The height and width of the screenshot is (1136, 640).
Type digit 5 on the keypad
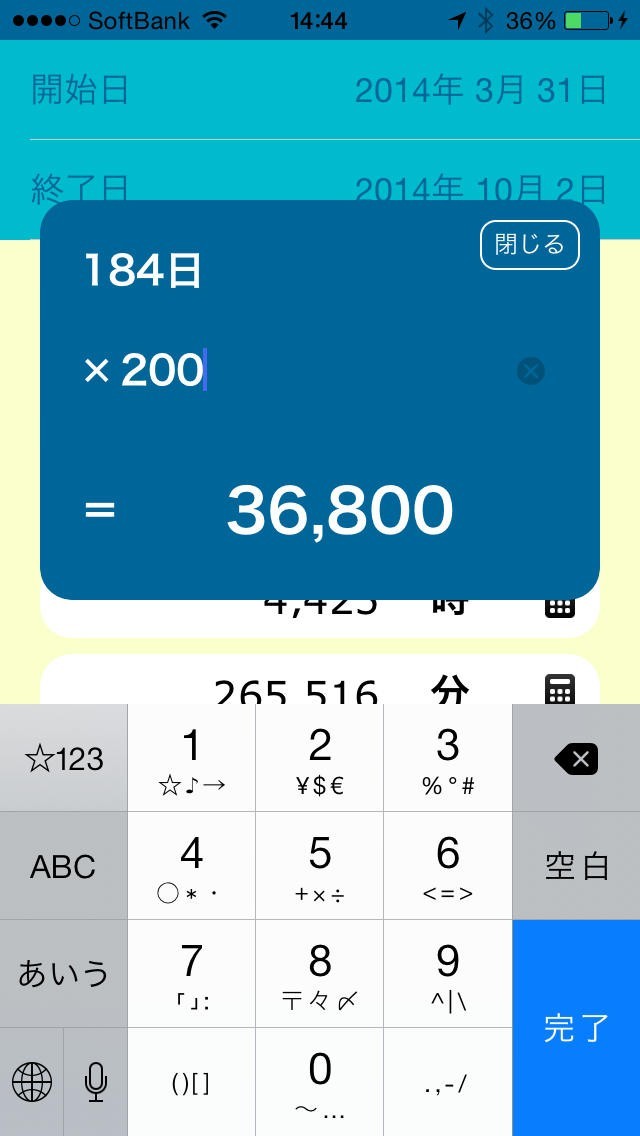click(x=320, y=866)
